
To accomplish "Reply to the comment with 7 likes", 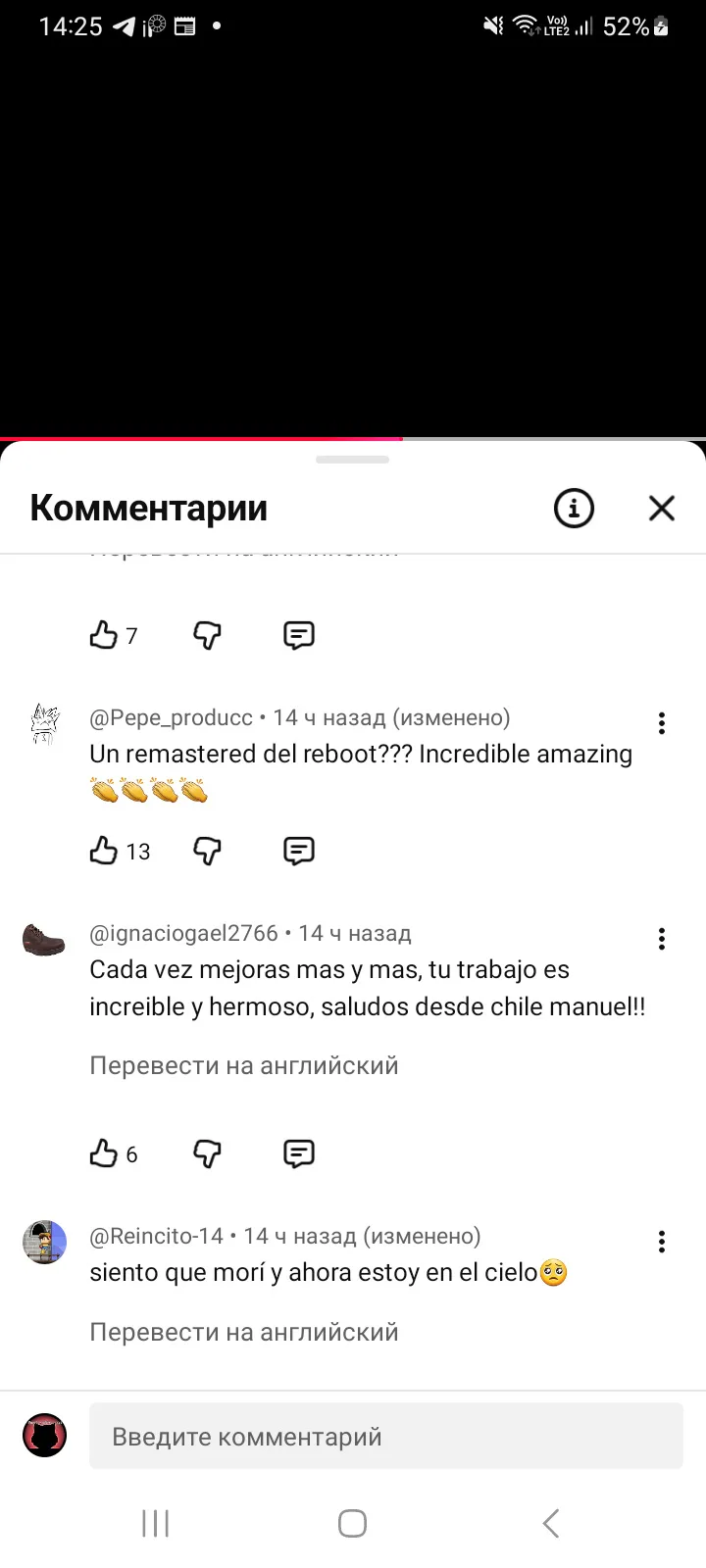I will pyautogui.click(x=298, y=635).
